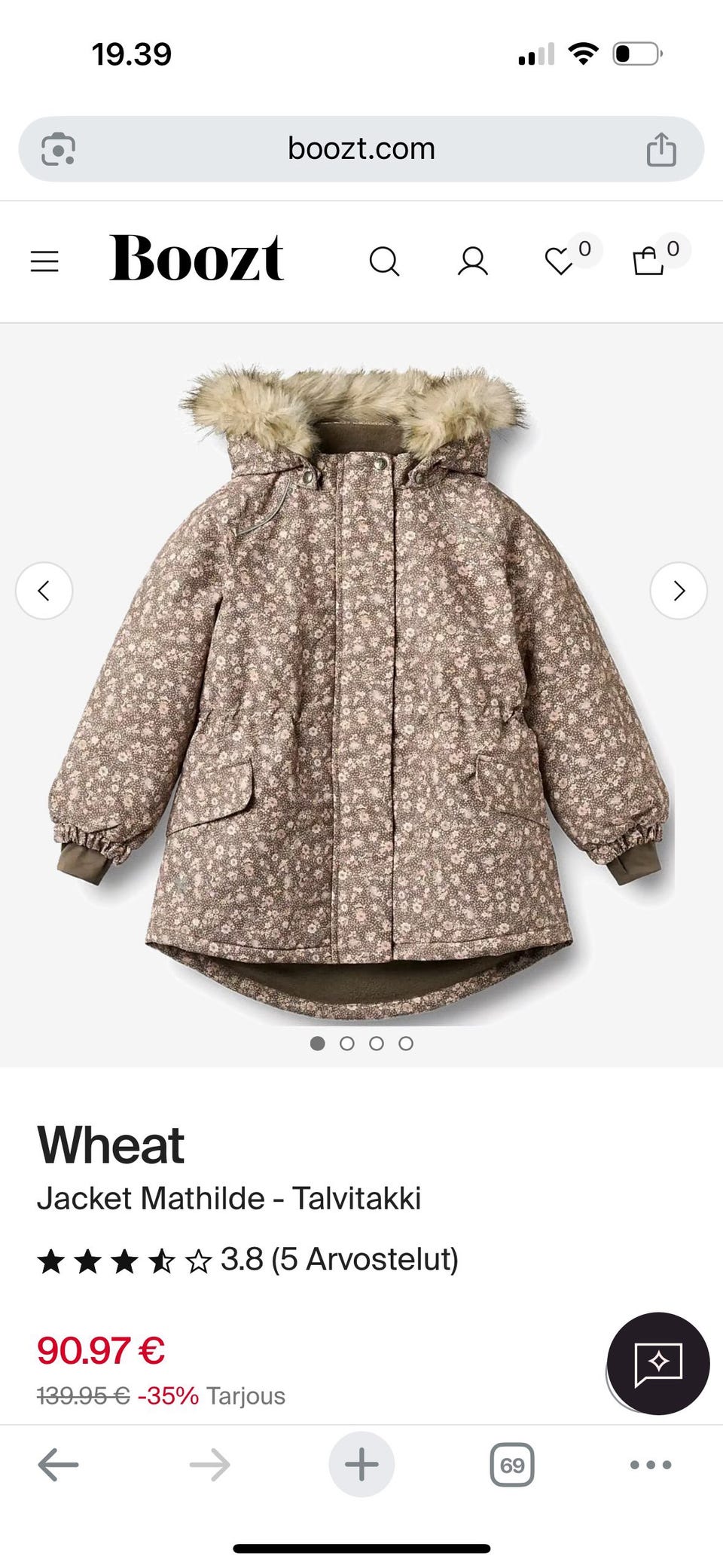Open the shopping bag
The width and height of the screenshot is (723, 1568).
tap(648, 261)
